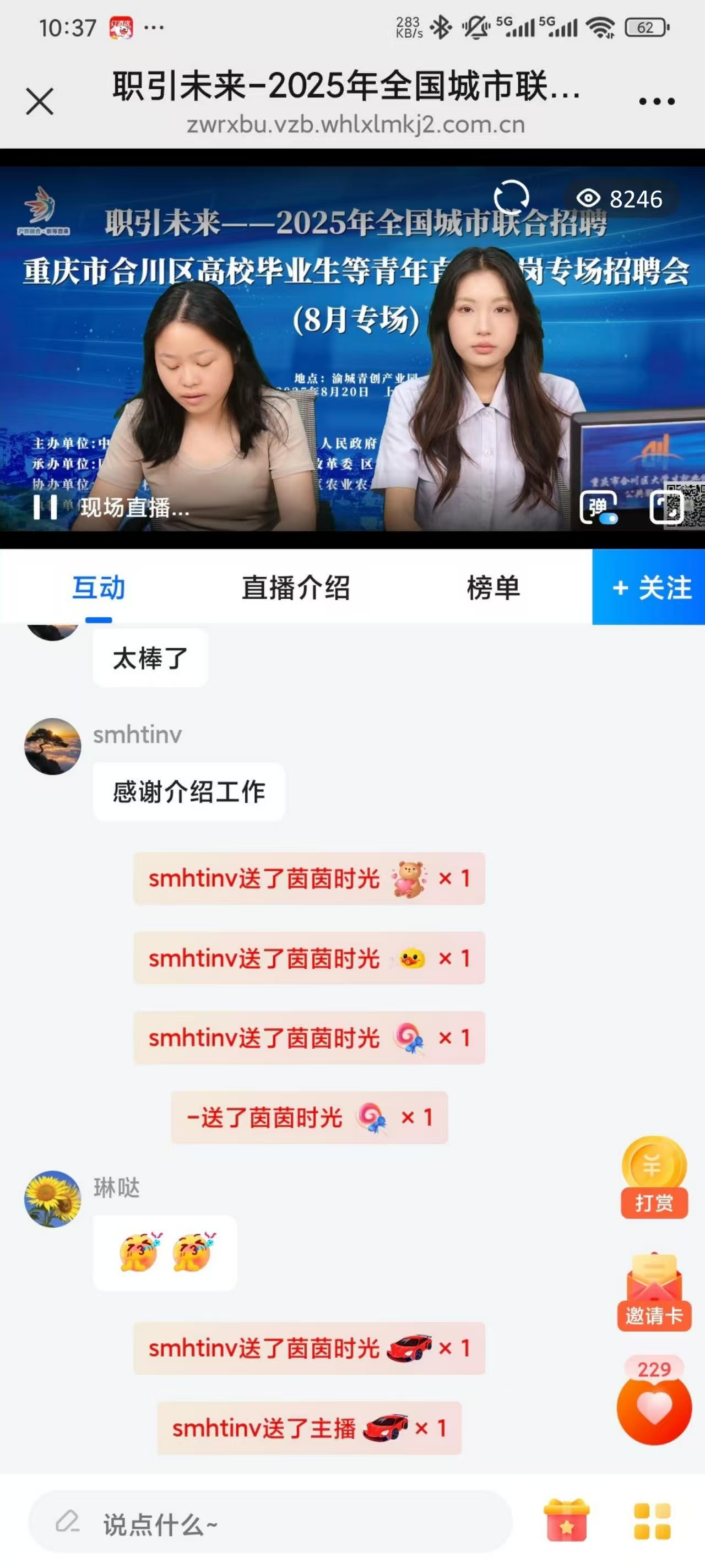Image resolution: width=705 pixels, height=1568 pixels.
Task: View smhtinv's profile avatar
Action: coord(53,746)
